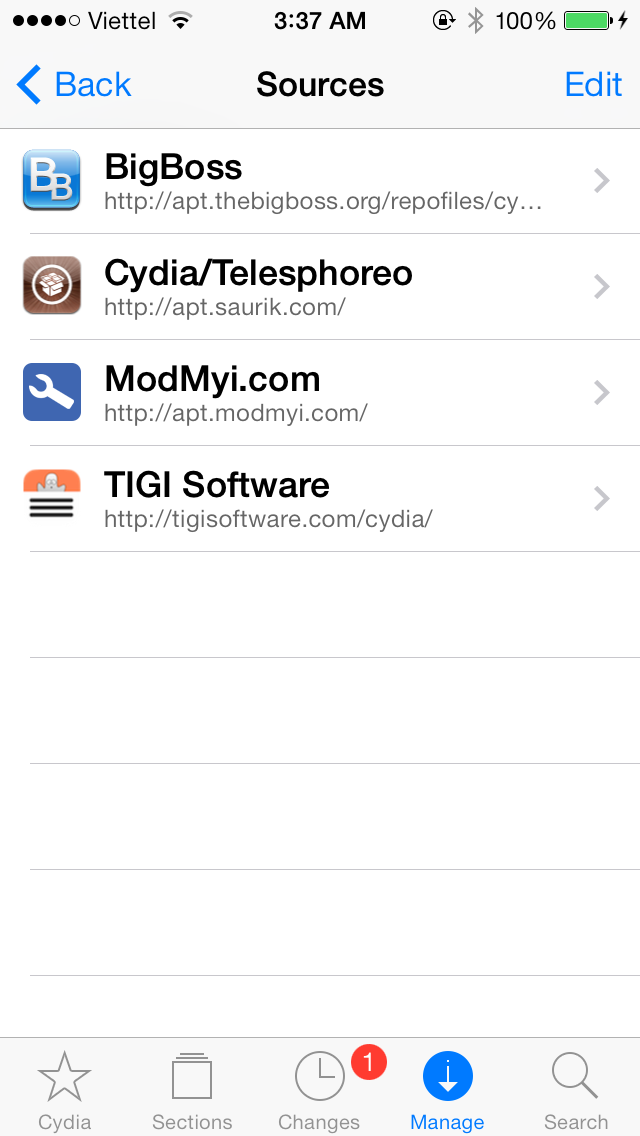Switch to the Cydia tab
Screen dimensions: 640x1136
click(64, 1090)
